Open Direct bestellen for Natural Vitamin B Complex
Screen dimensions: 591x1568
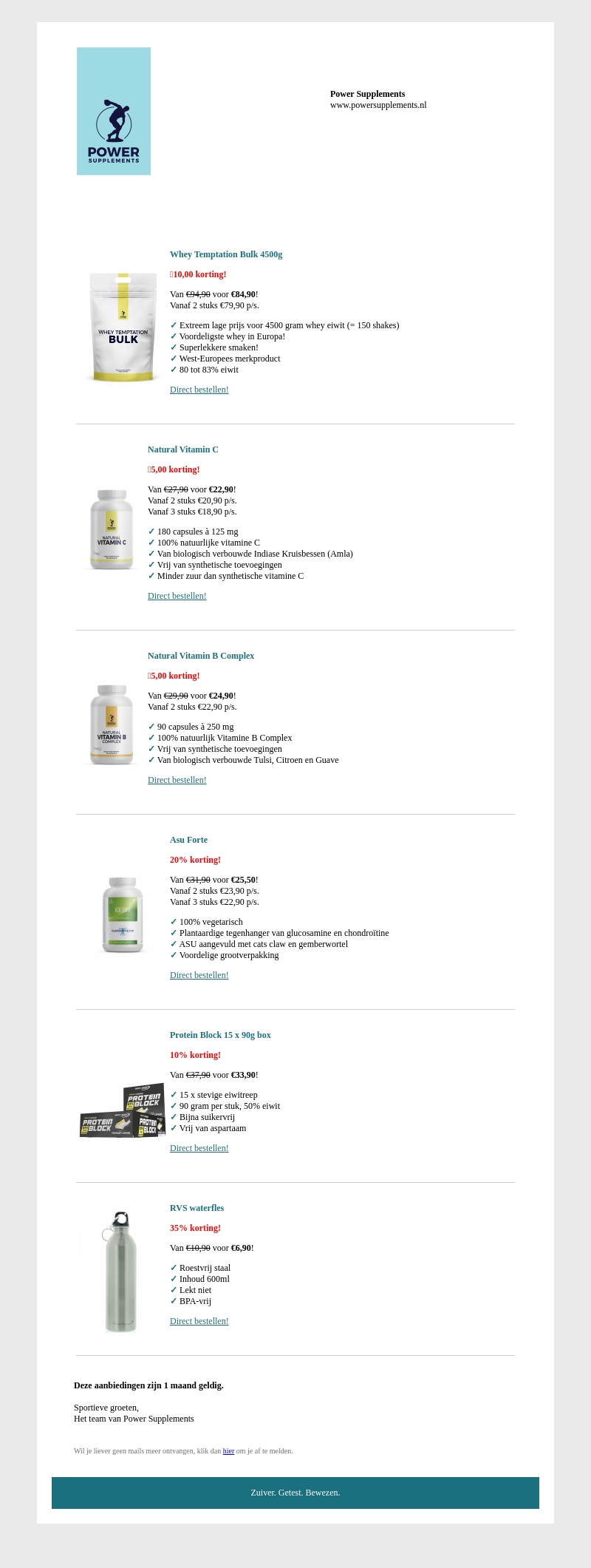177,780
